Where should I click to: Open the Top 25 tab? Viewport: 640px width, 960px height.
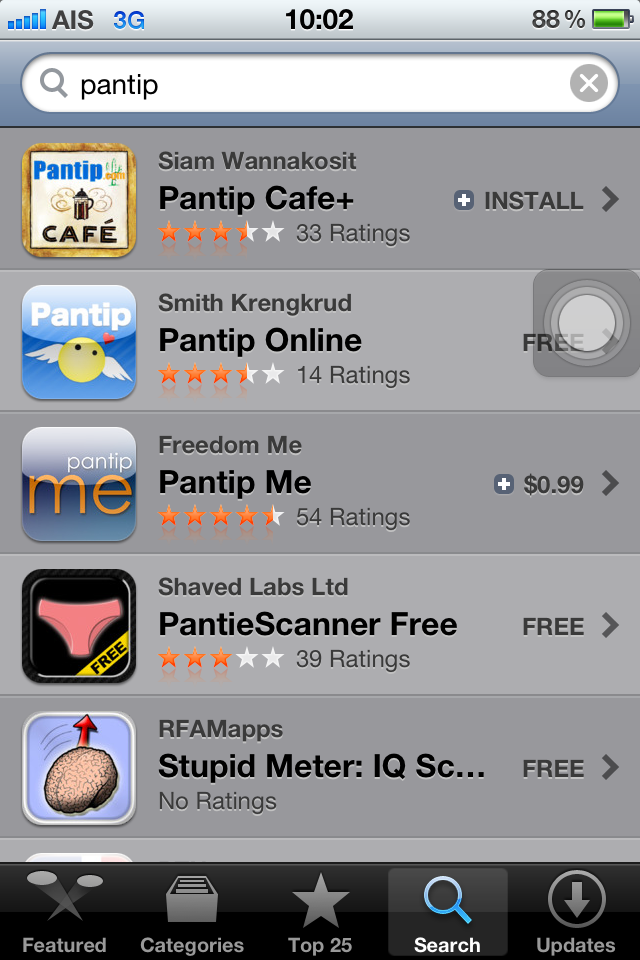pos(320,912)
